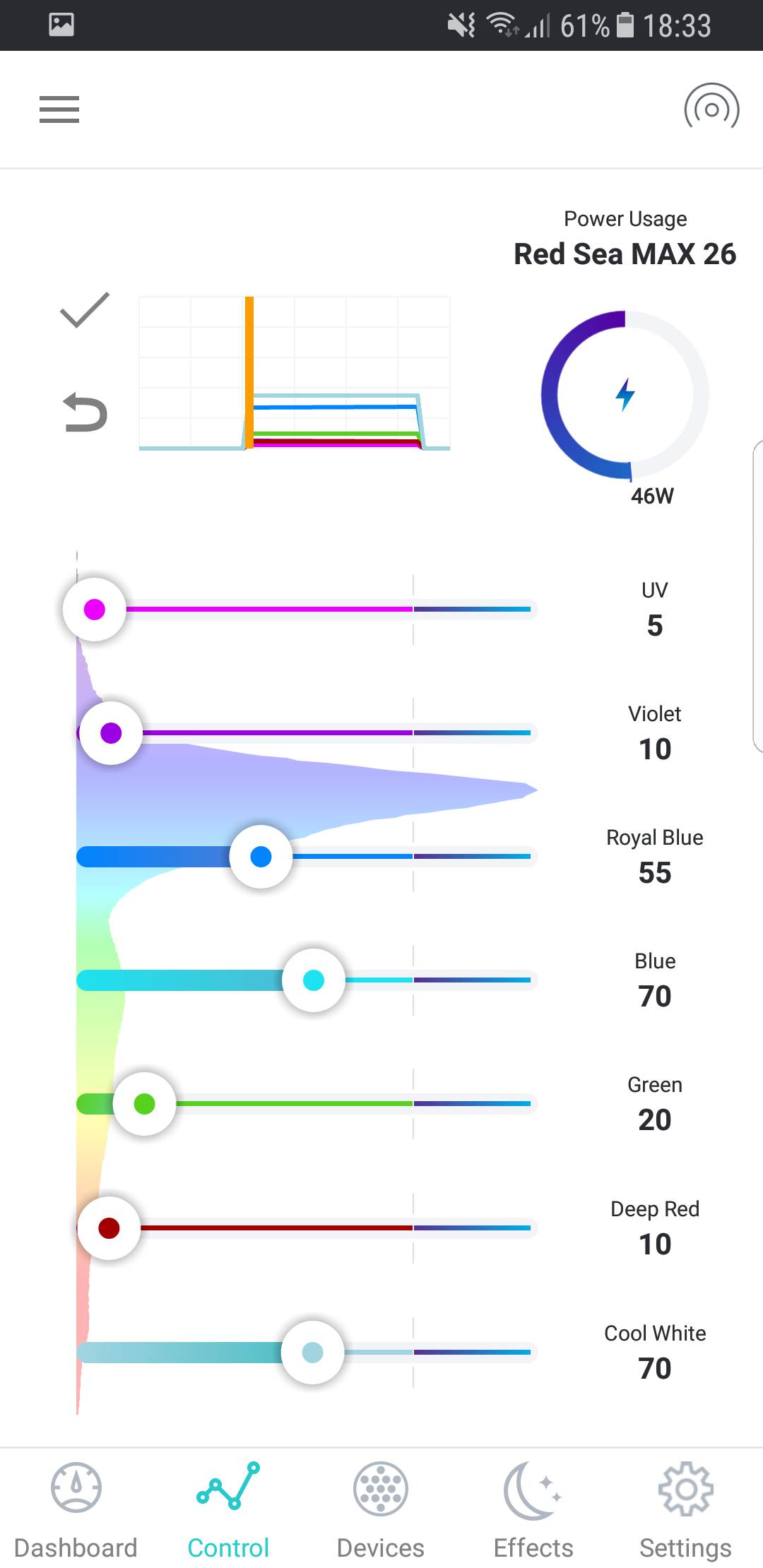Tap the Deep Red slider handle
Viewport: 763px width, 1568px height.
(109, 1228)
